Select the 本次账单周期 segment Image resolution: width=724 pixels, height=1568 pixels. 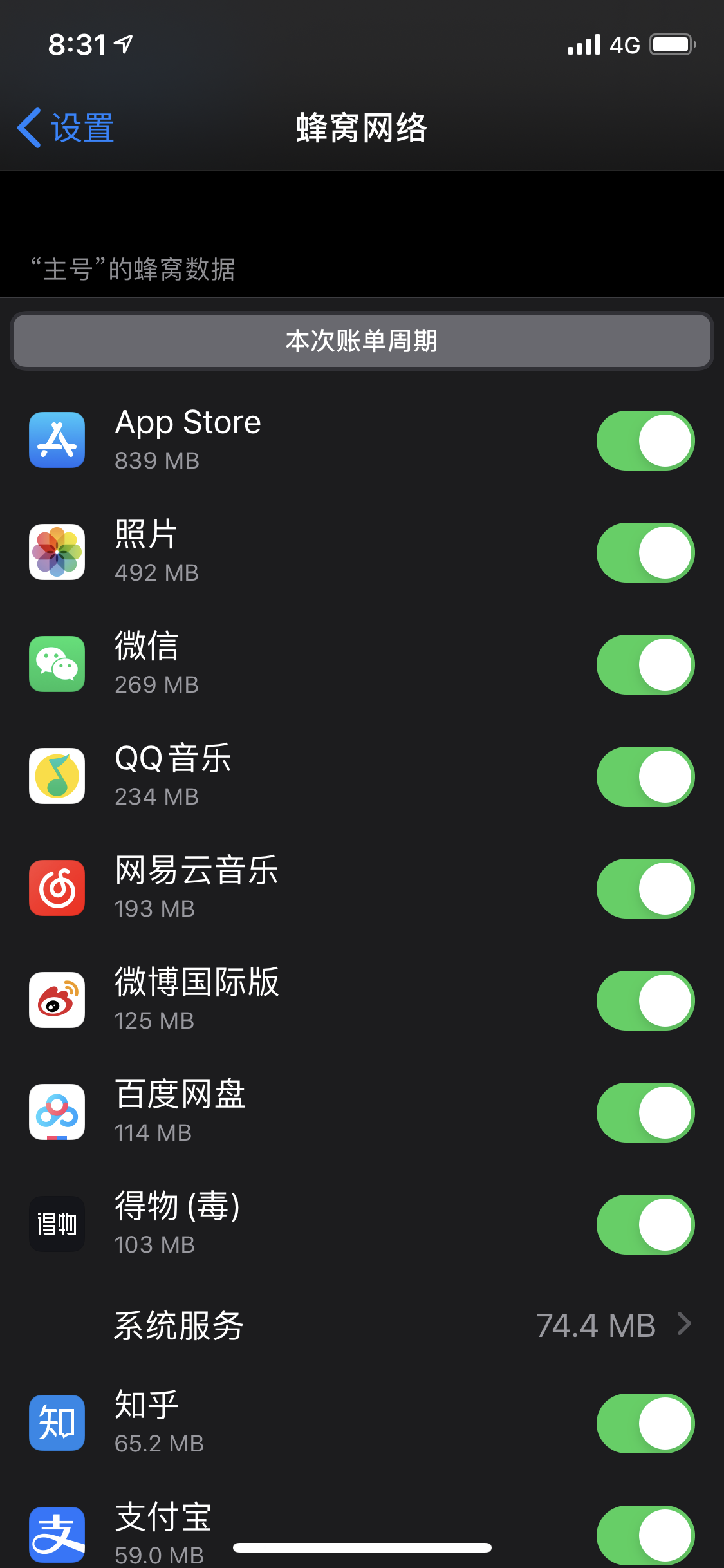pyautogui.click(x=362, y=341)
